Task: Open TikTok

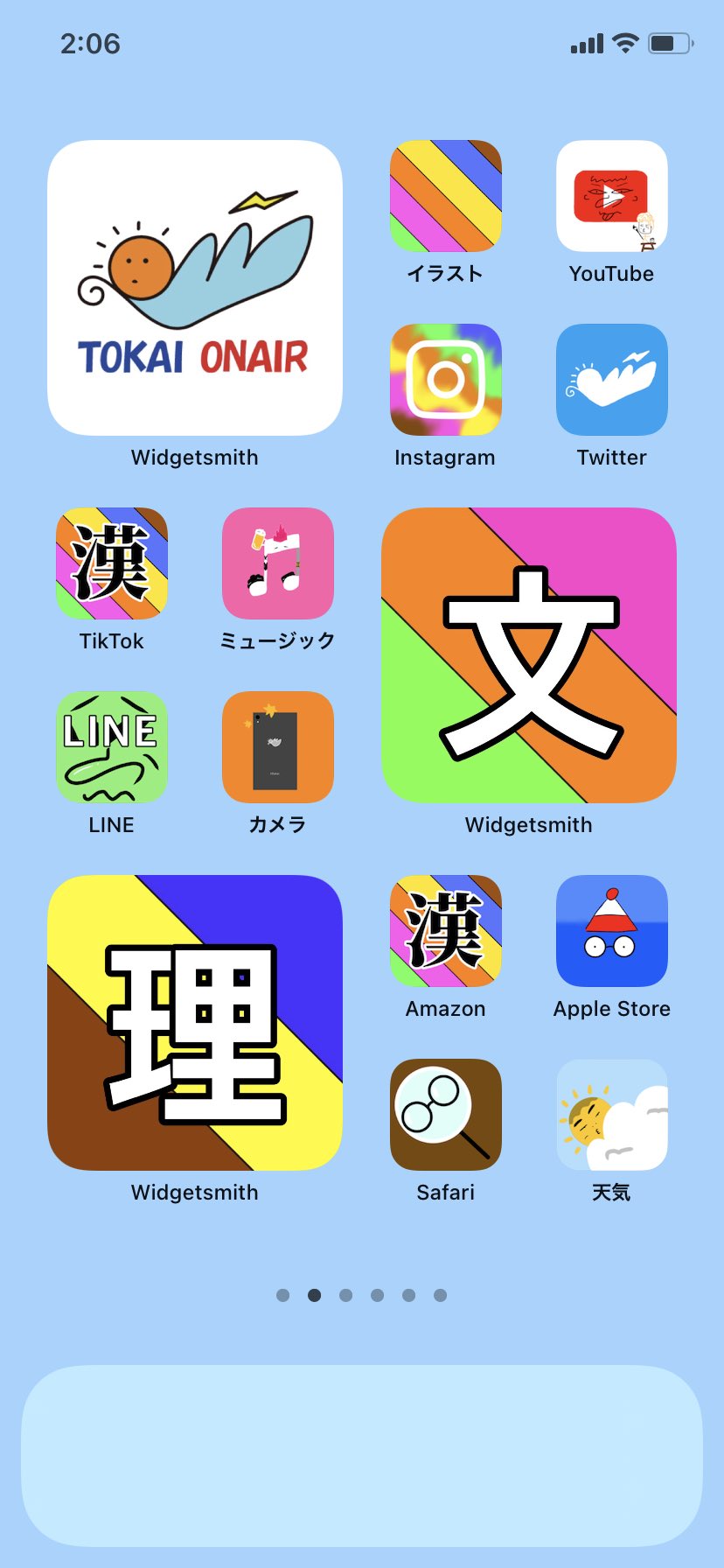Action: coord(111,563)
